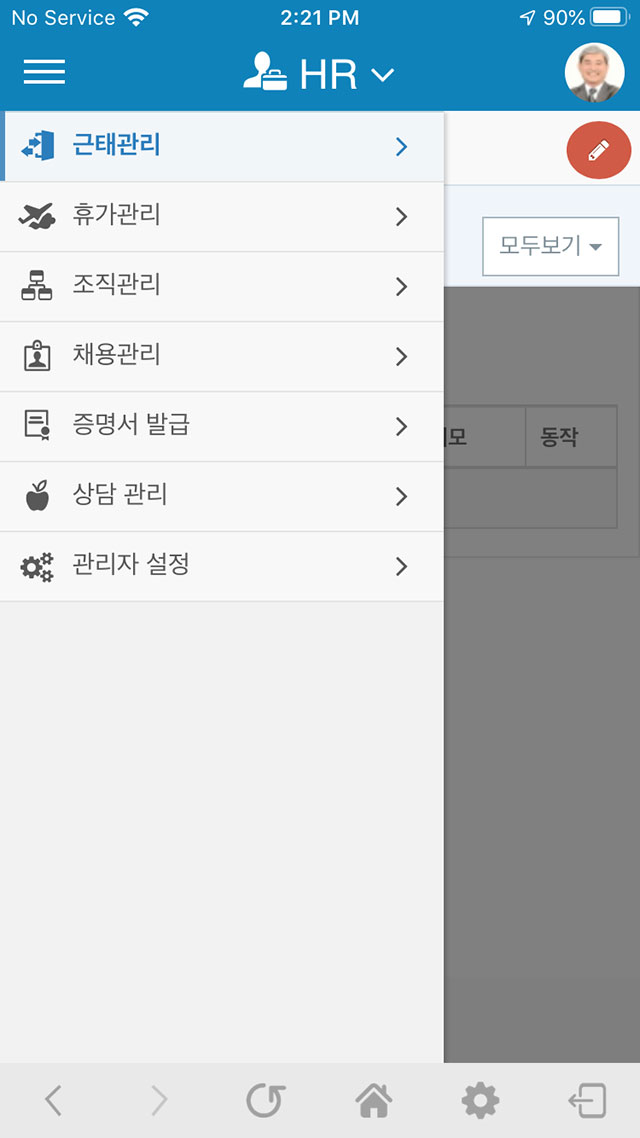Tap the red pencil edit button
Viewport: 640px width, 1138px height.
[x=599, y=150]
